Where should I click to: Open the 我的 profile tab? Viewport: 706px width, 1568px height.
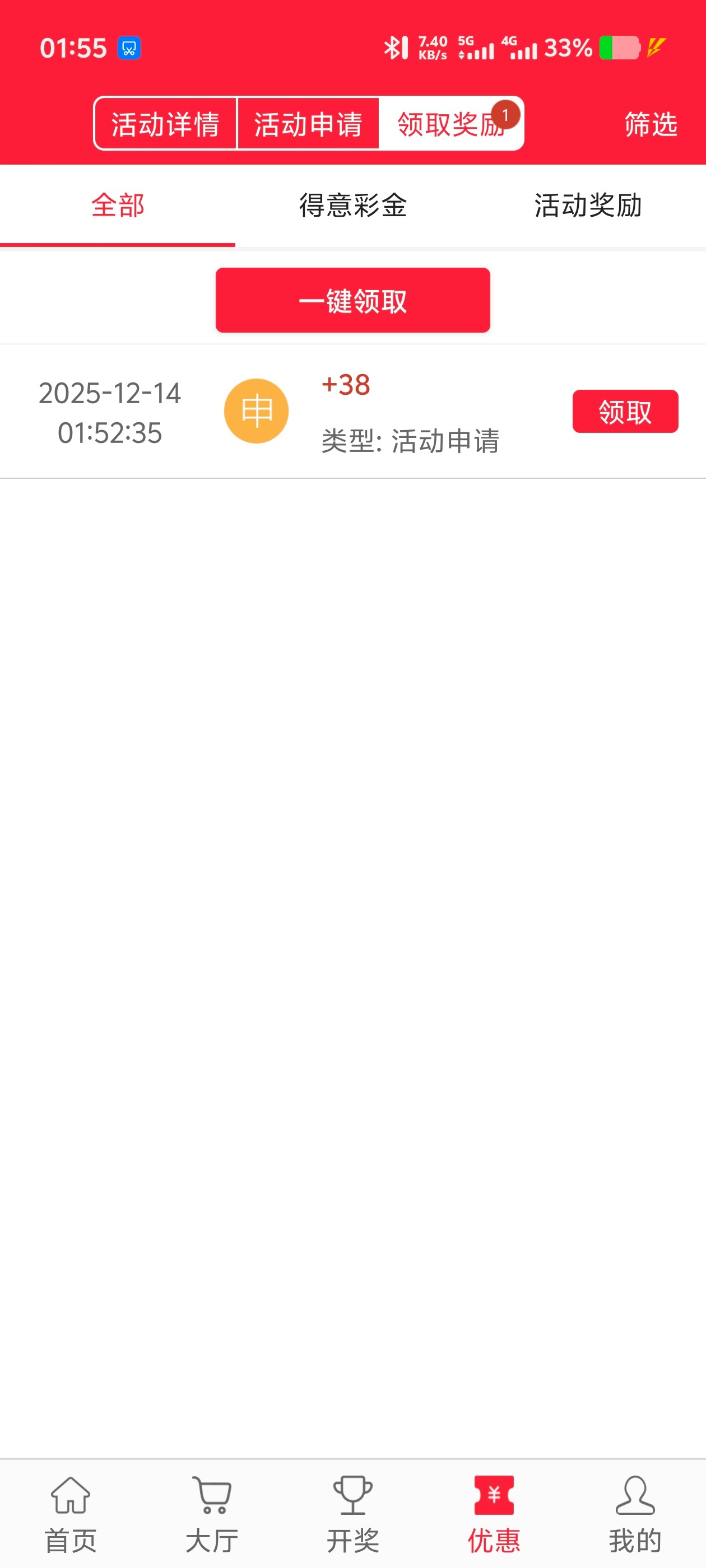tap(635, 1514)
